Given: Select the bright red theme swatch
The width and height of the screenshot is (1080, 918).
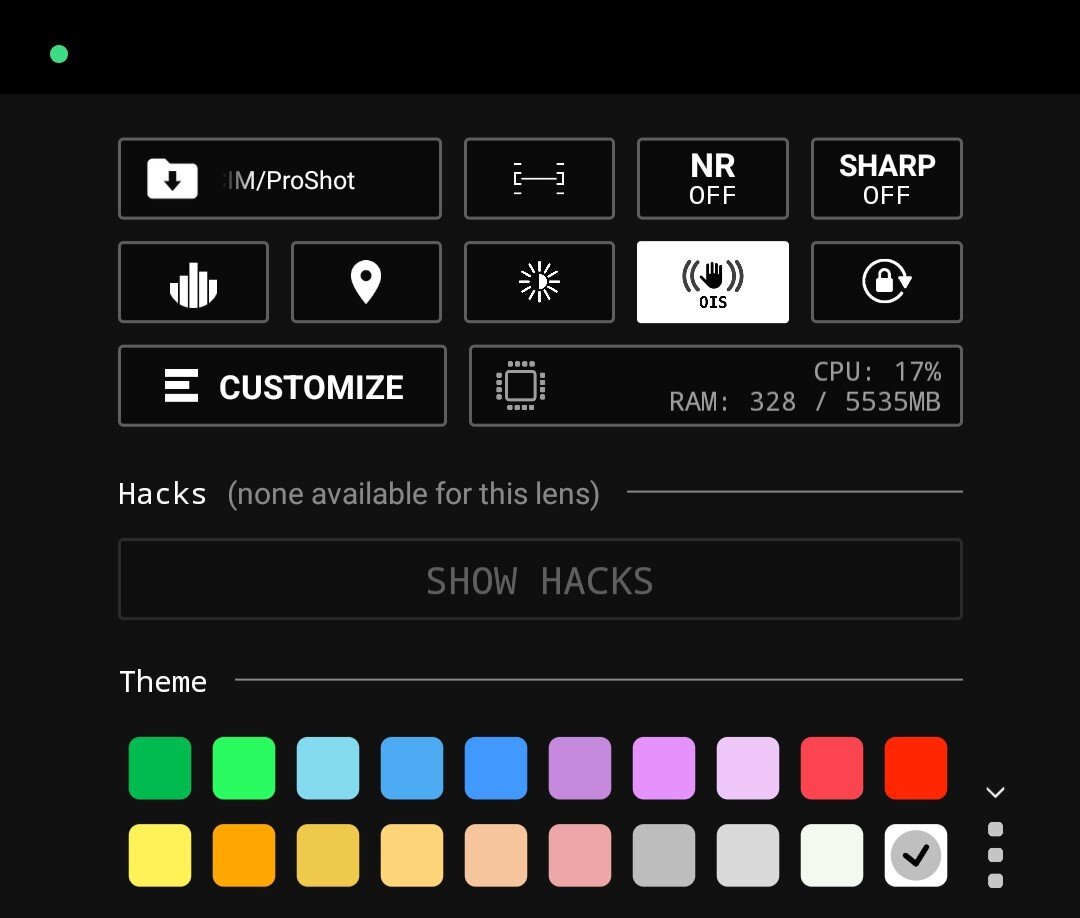Looking at the screenshot, I should coord(915,768).
